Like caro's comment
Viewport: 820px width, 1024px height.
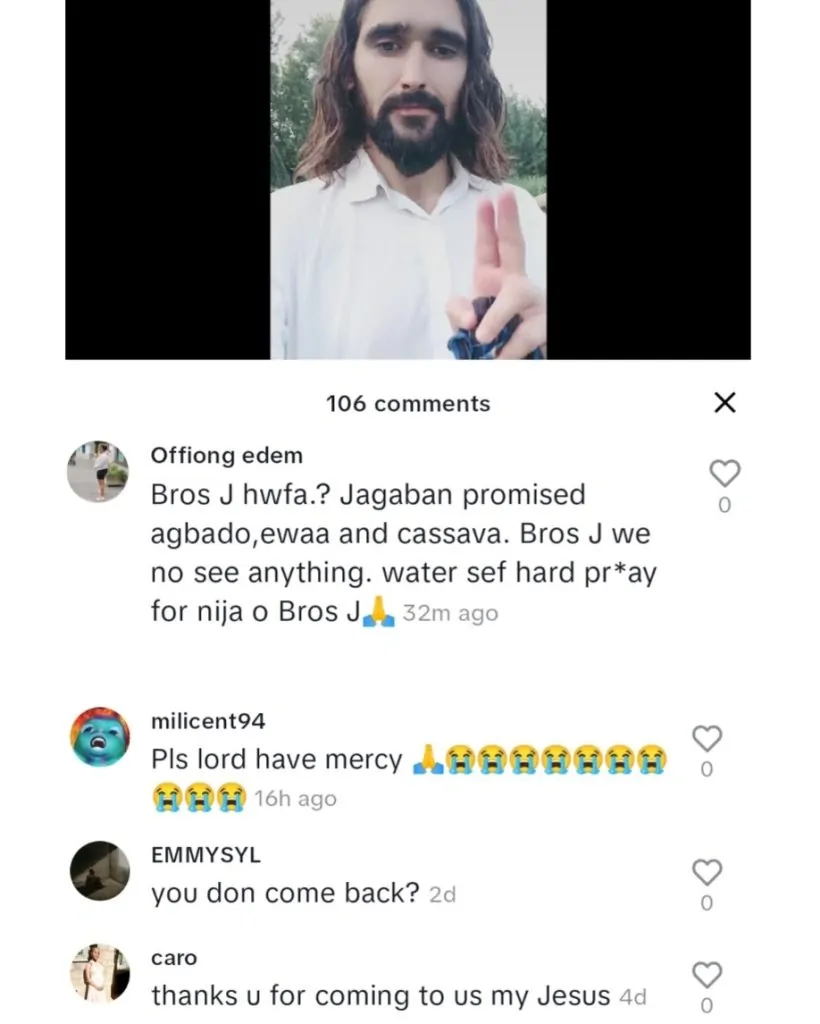(707, 975)
